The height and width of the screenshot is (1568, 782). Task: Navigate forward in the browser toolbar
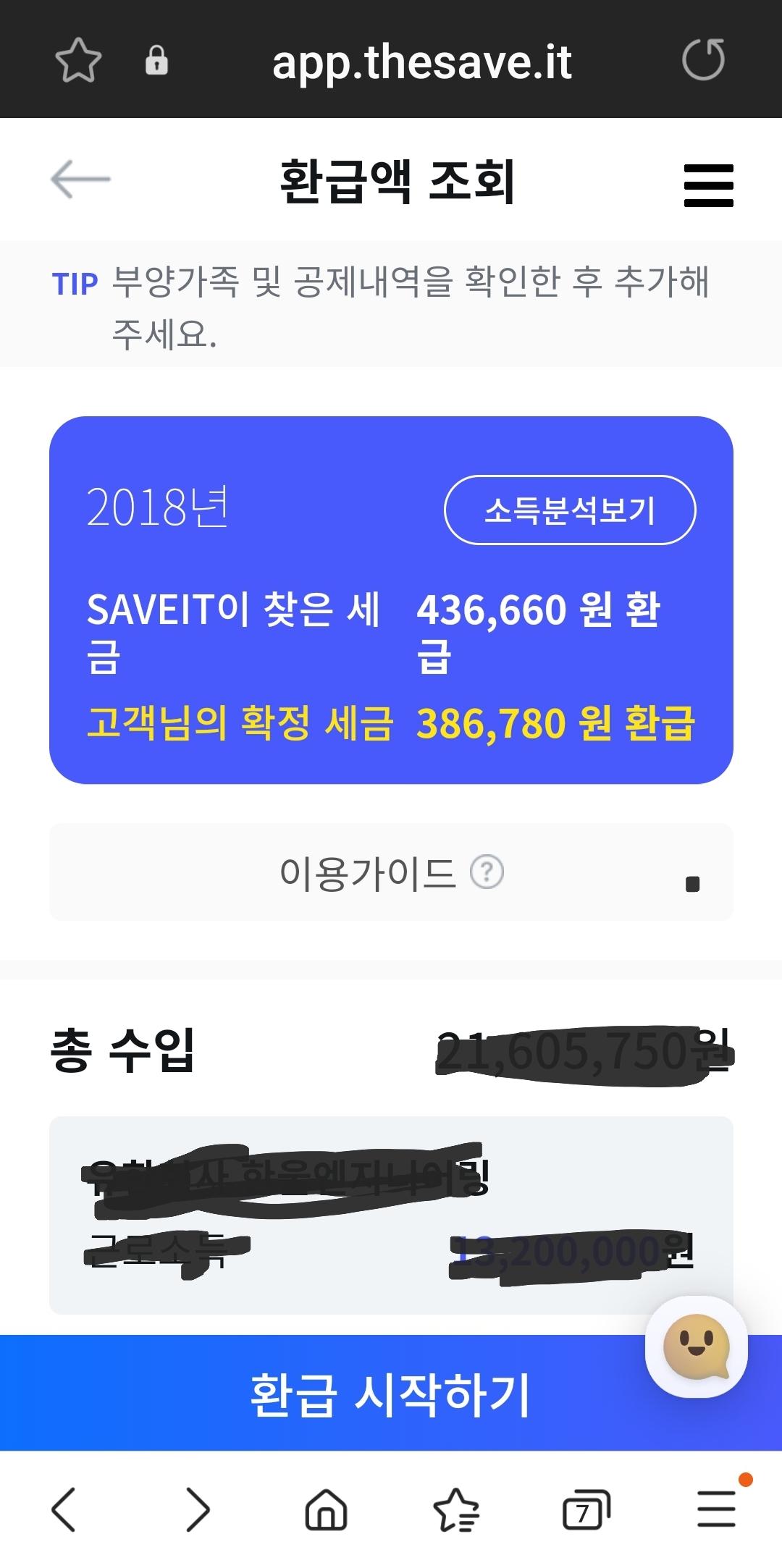pos(197,1510)
